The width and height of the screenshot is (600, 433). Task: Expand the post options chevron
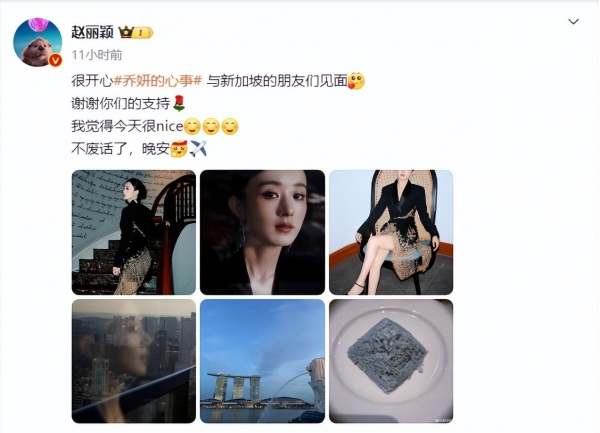572,21
